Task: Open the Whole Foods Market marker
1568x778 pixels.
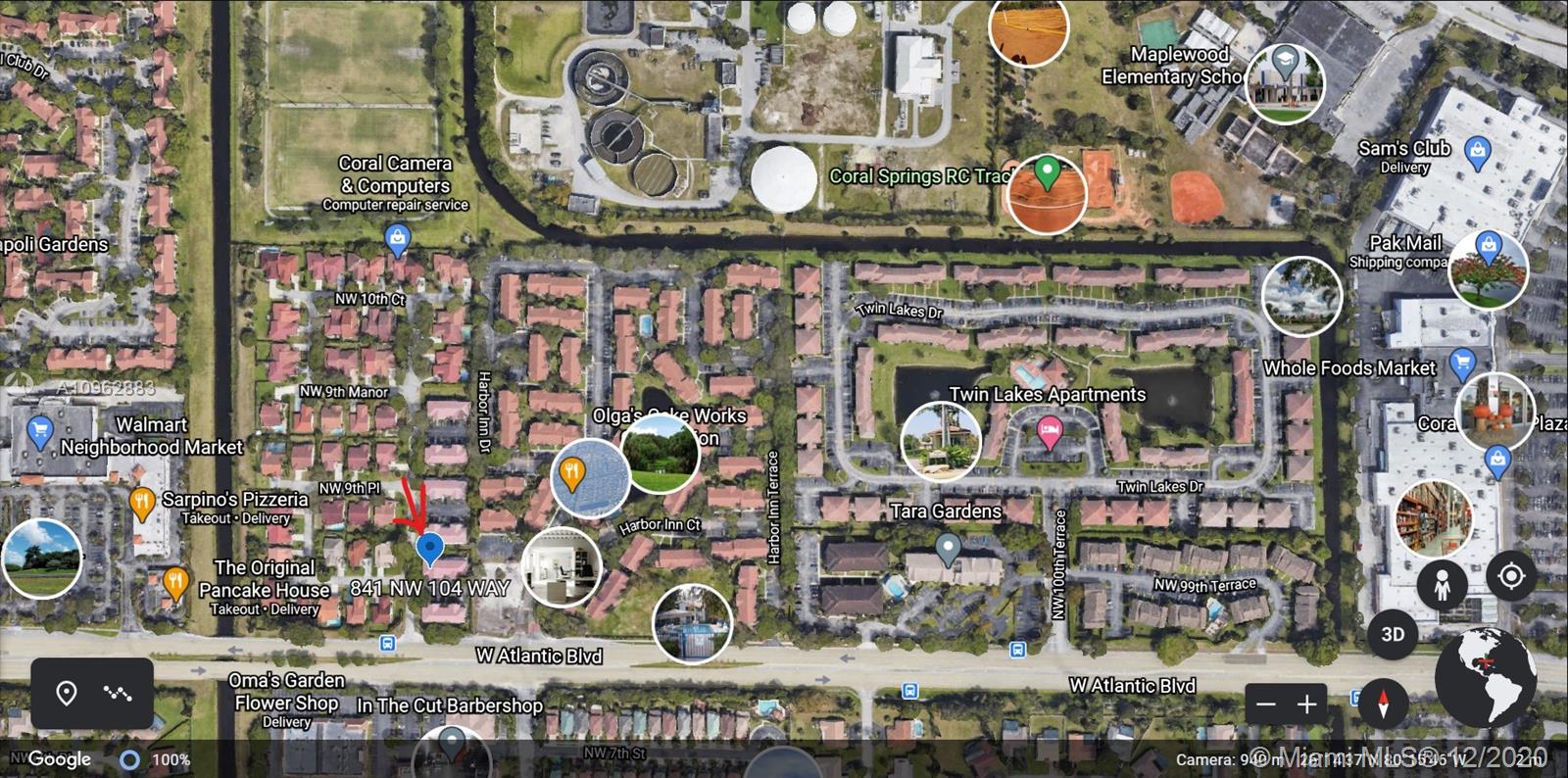Action: click(1462, 363)
